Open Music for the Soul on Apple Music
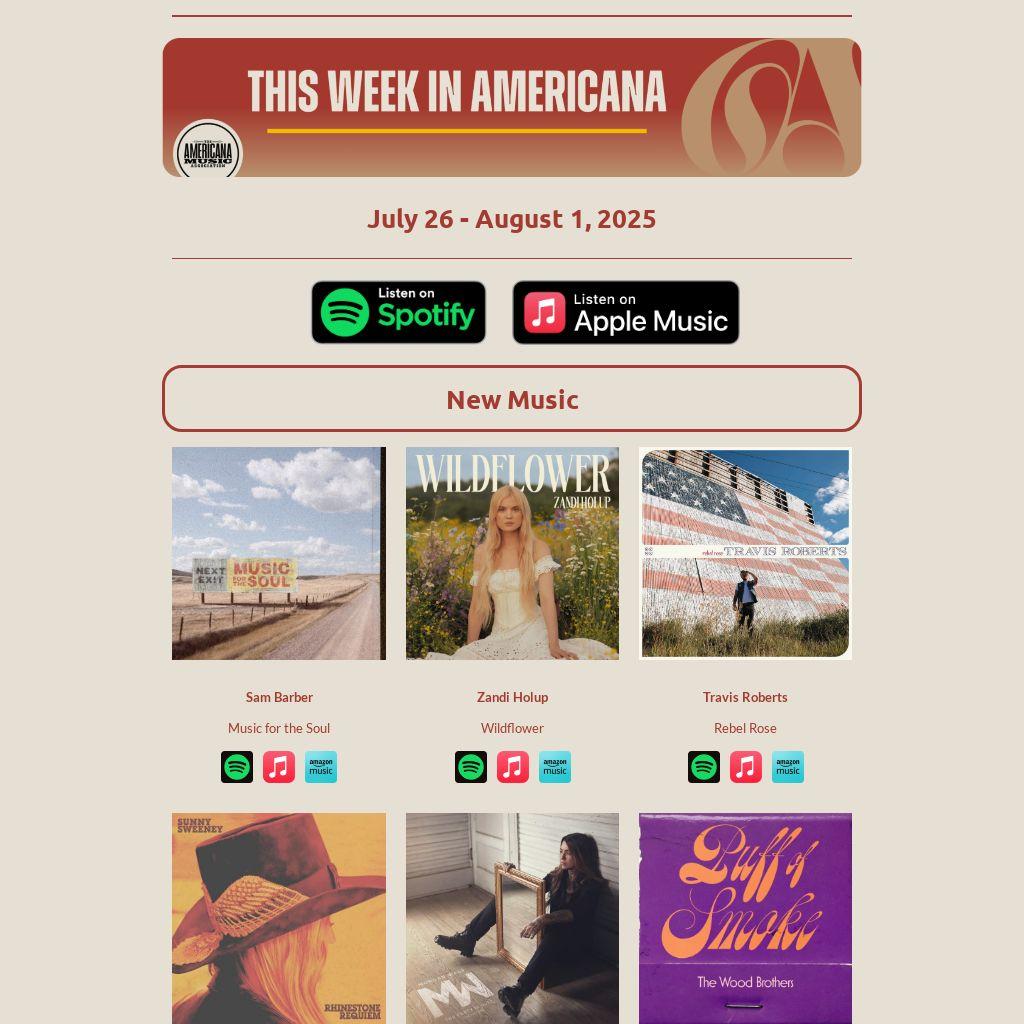The width and height of the screenshot is (1024, 1024). pos(279,767)
